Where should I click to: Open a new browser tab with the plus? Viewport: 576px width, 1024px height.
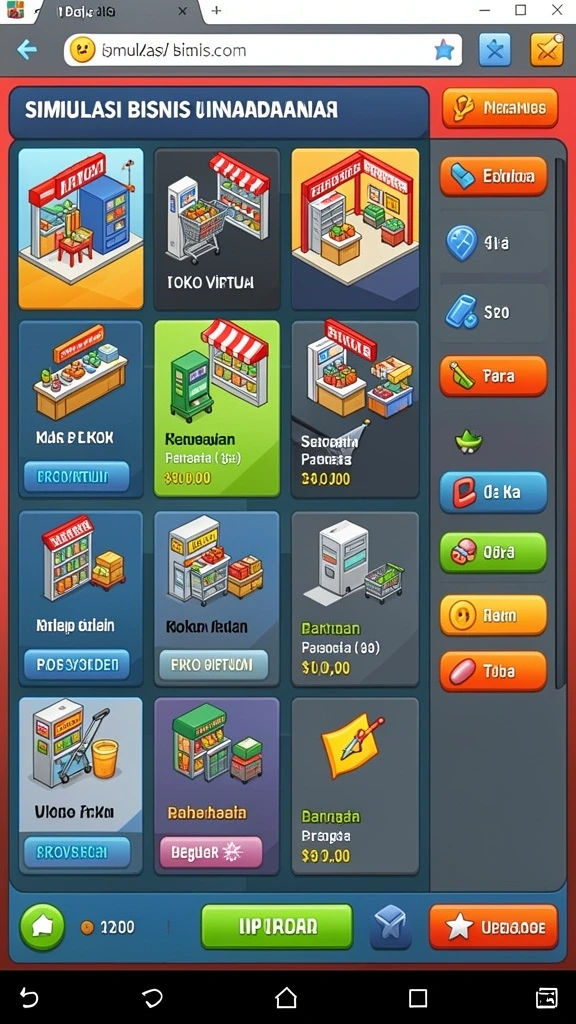(x=216, y=10)
